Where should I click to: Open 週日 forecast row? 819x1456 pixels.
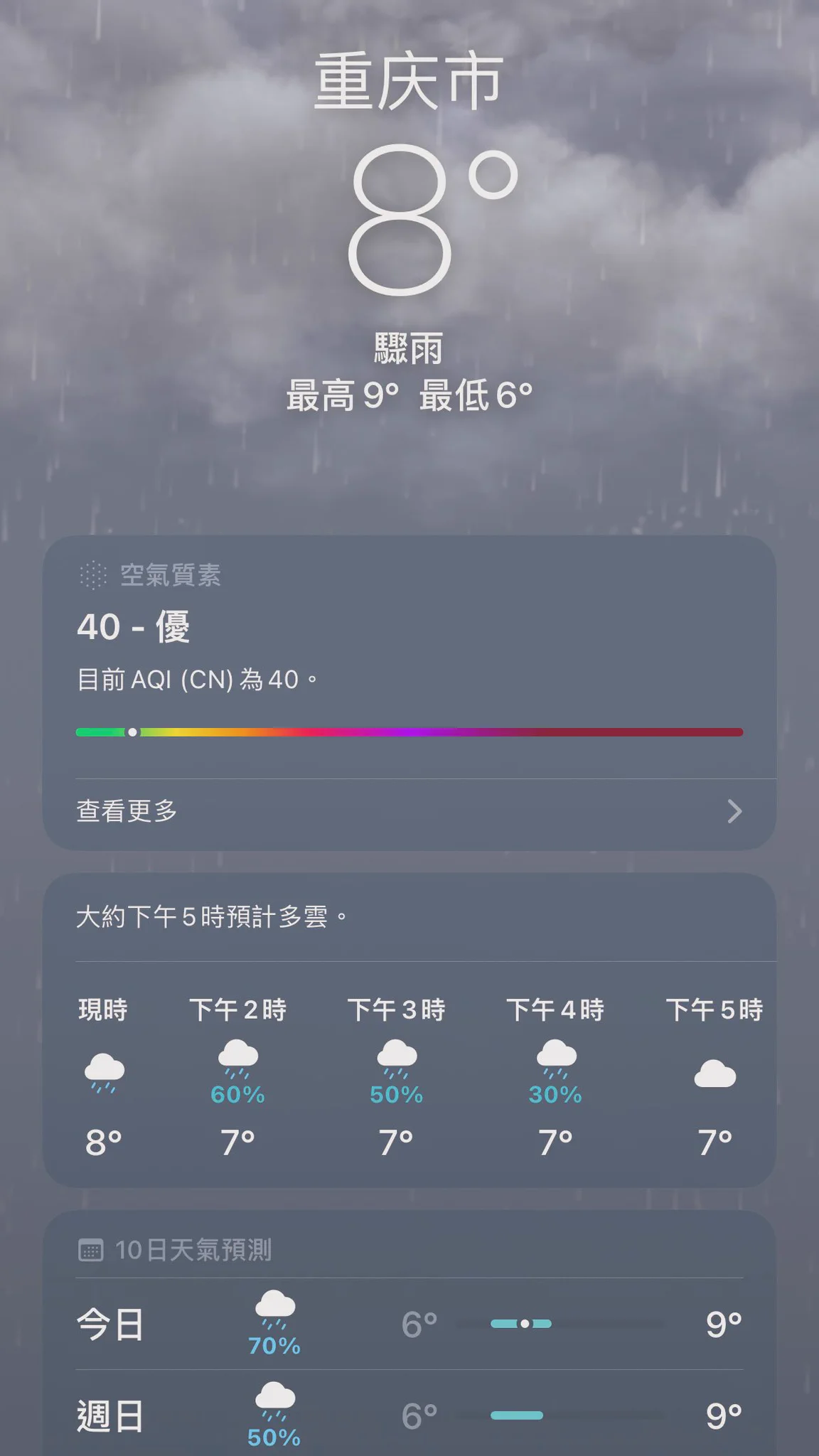[409, 1415]
